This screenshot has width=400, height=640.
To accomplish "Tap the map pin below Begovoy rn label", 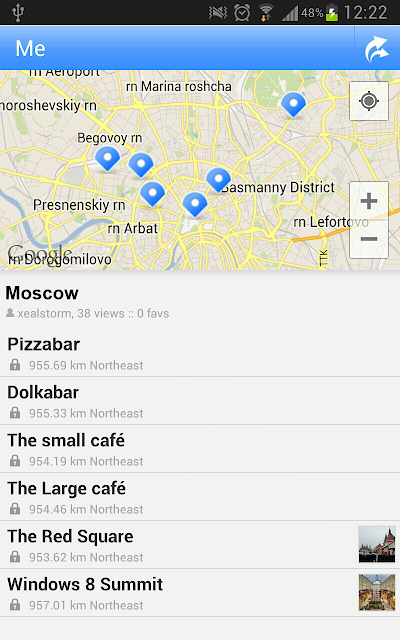I will 107,158.
